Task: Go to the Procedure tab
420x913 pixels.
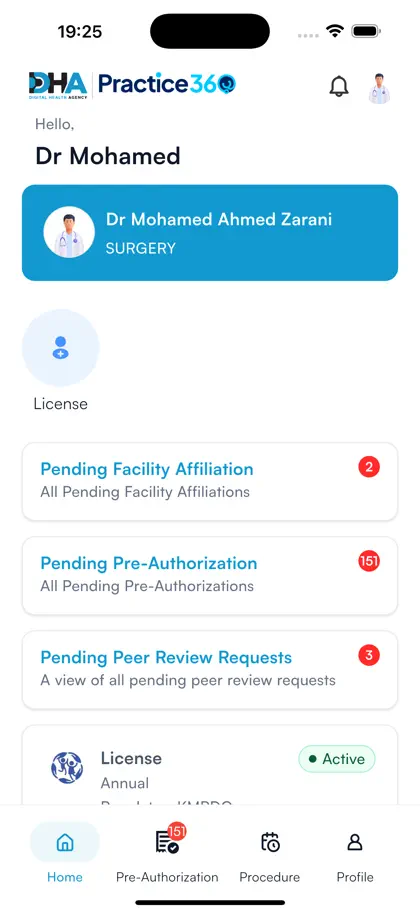Action: [270, 853]
